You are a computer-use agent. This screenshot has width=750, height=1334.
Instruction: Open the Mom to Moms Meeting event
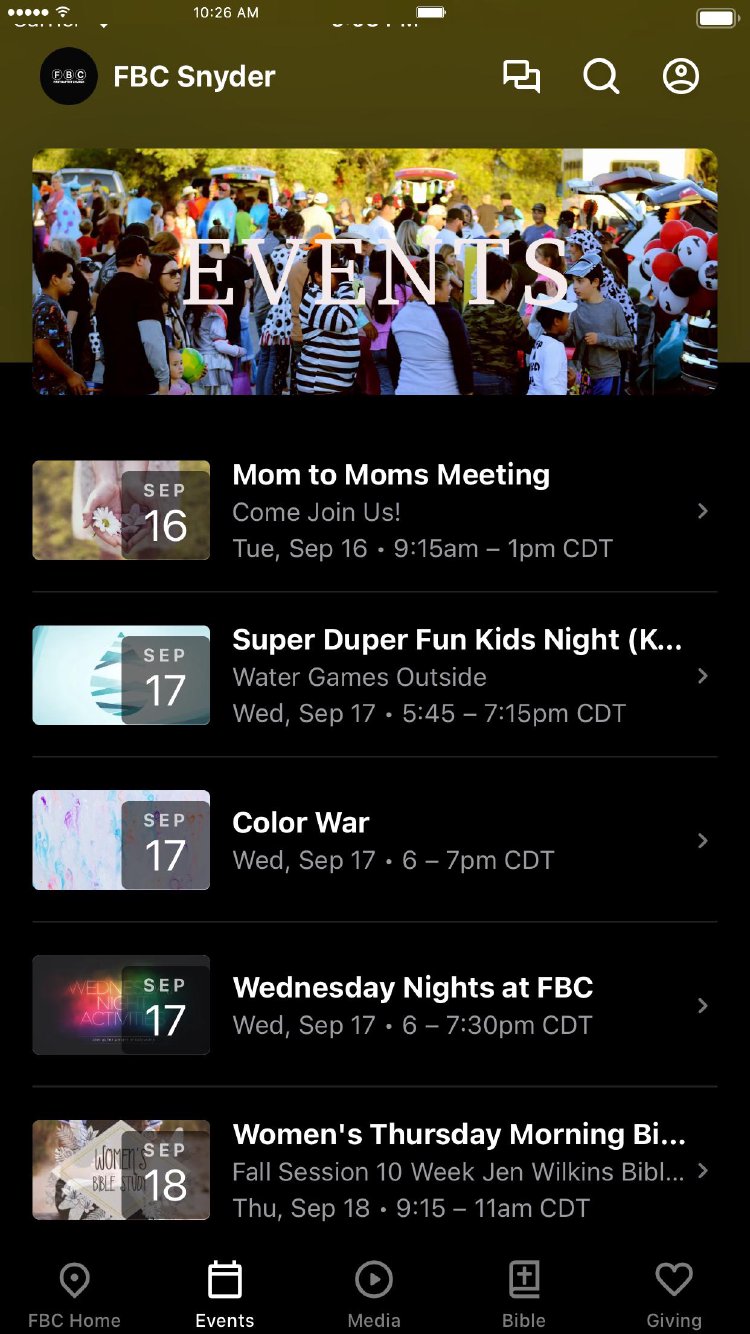coord(390,511)
